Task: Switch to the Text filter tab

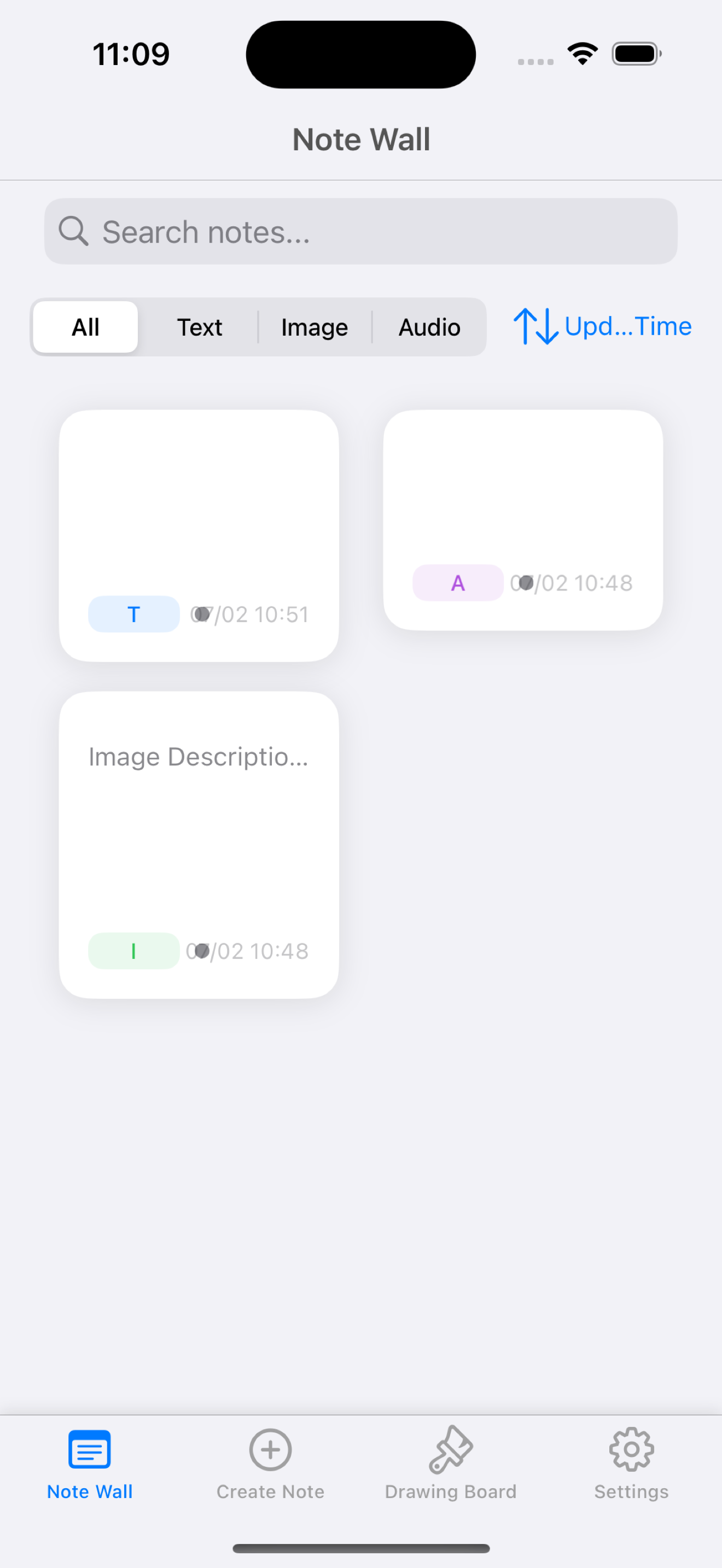Action: click(199, 327)
